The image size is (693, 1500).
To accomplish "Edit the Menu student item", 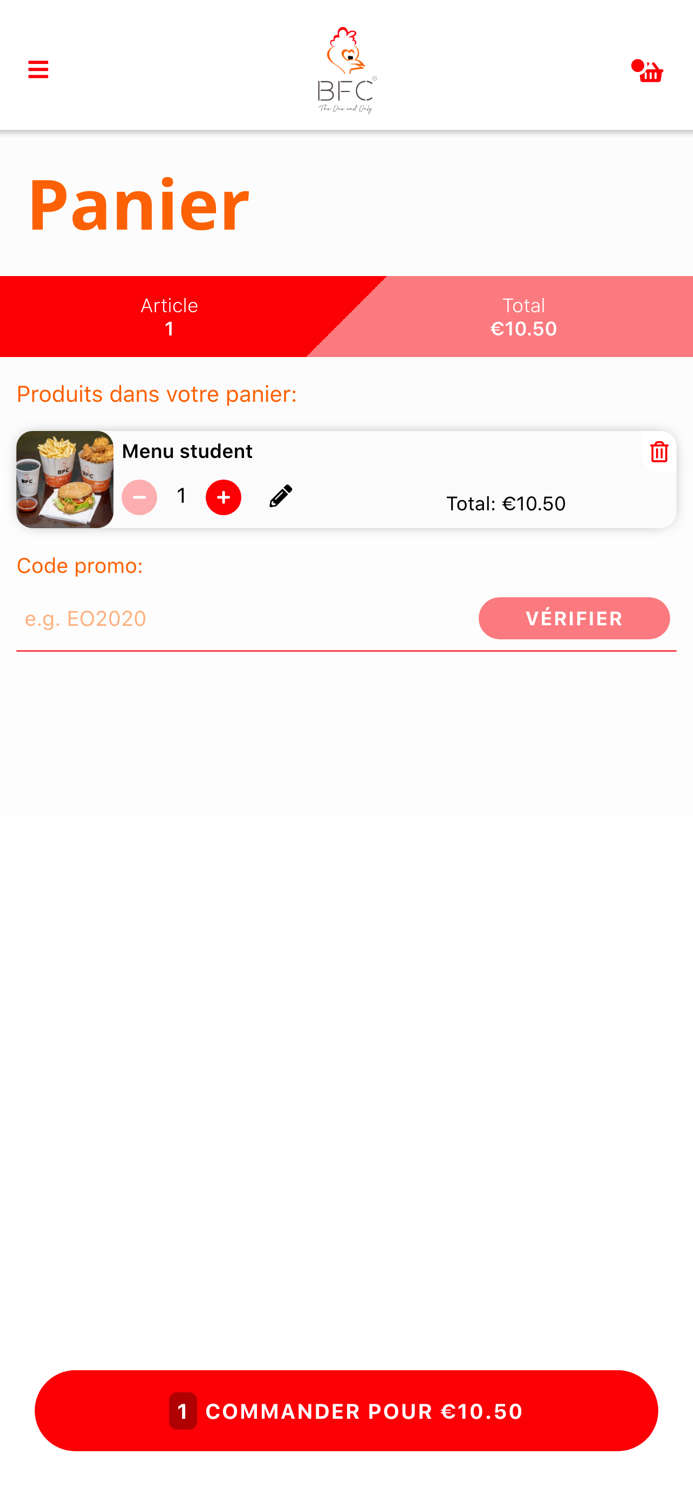I will (281, 496).
